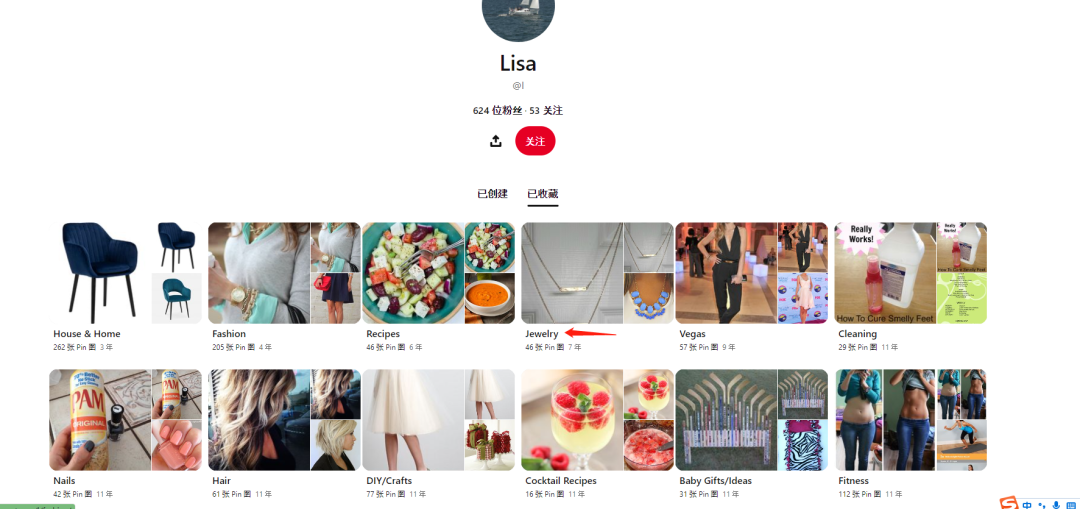
Task: Browse the Vegas board
Action: pos(752,273)
